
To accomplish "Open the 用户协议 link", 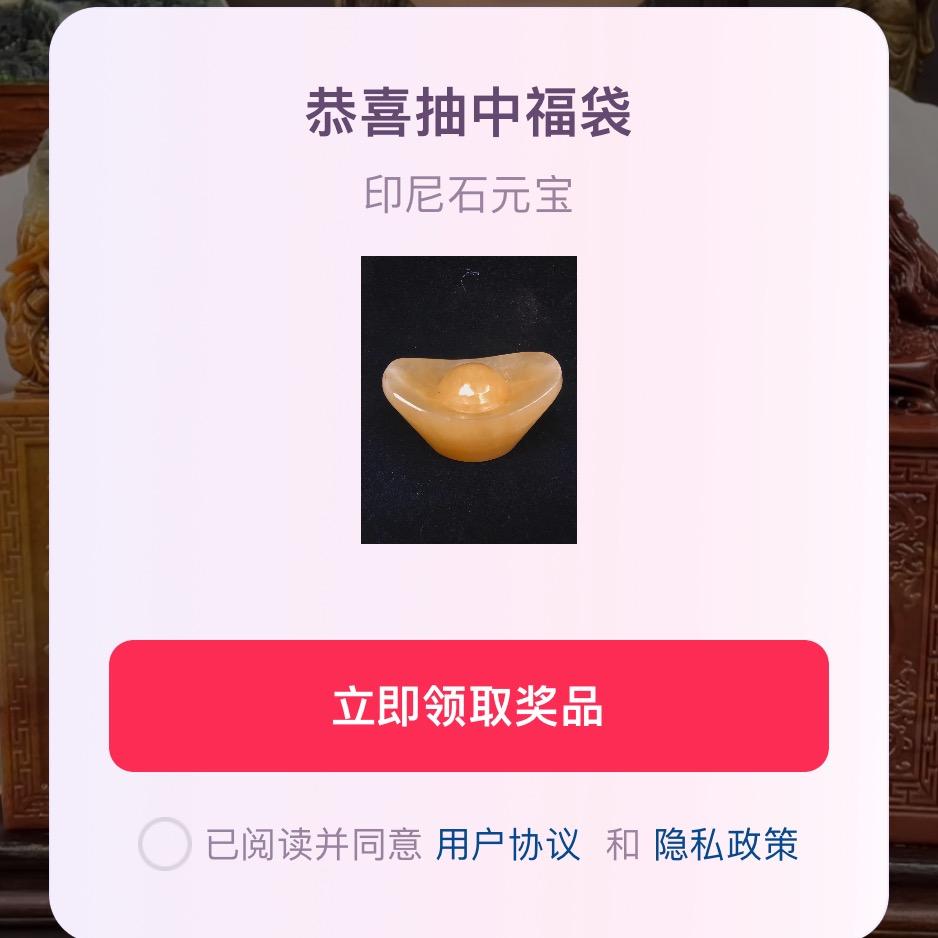I will (507, 845).
